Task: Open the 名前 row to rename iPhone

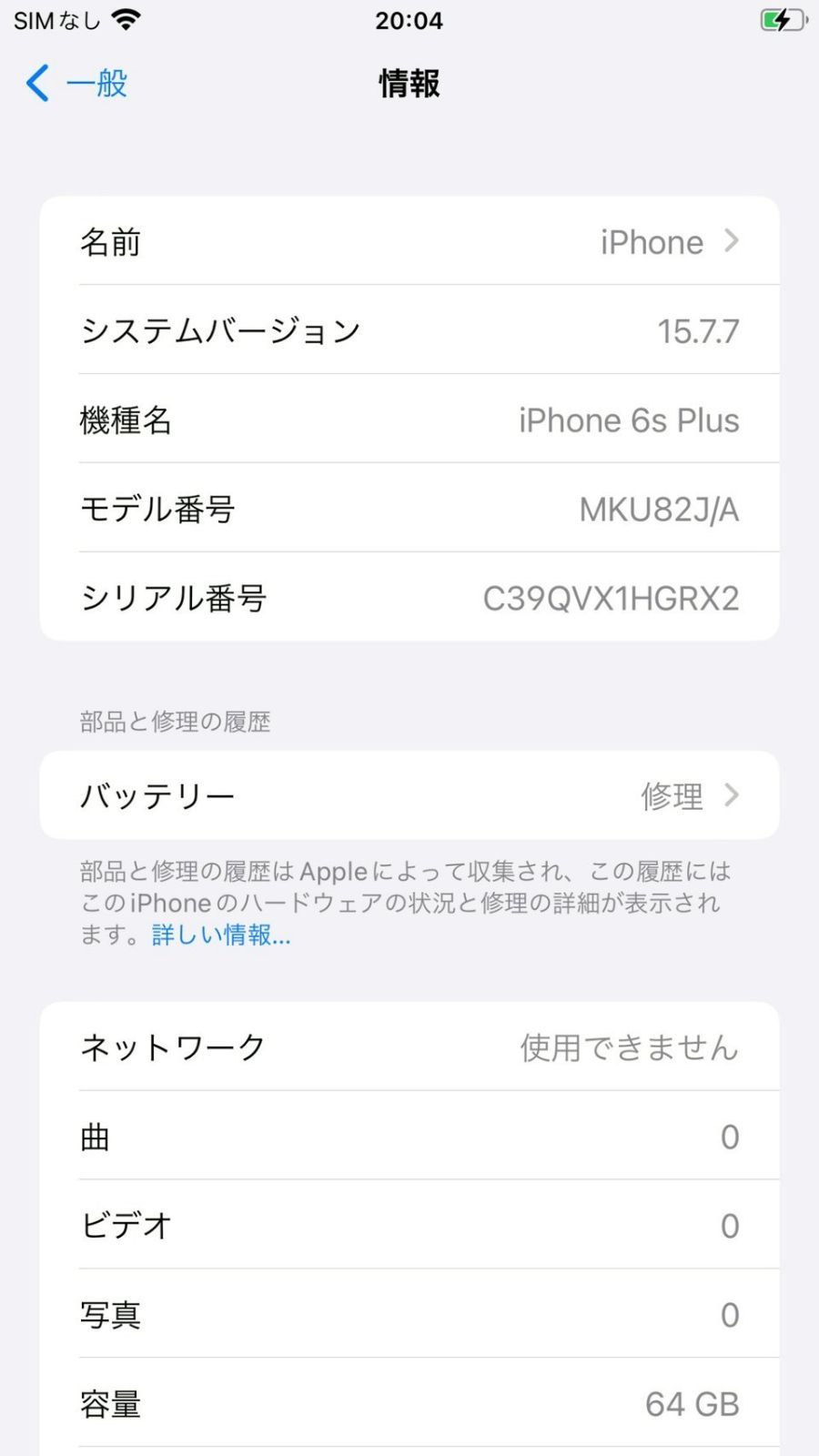Action: coord(409,242)
